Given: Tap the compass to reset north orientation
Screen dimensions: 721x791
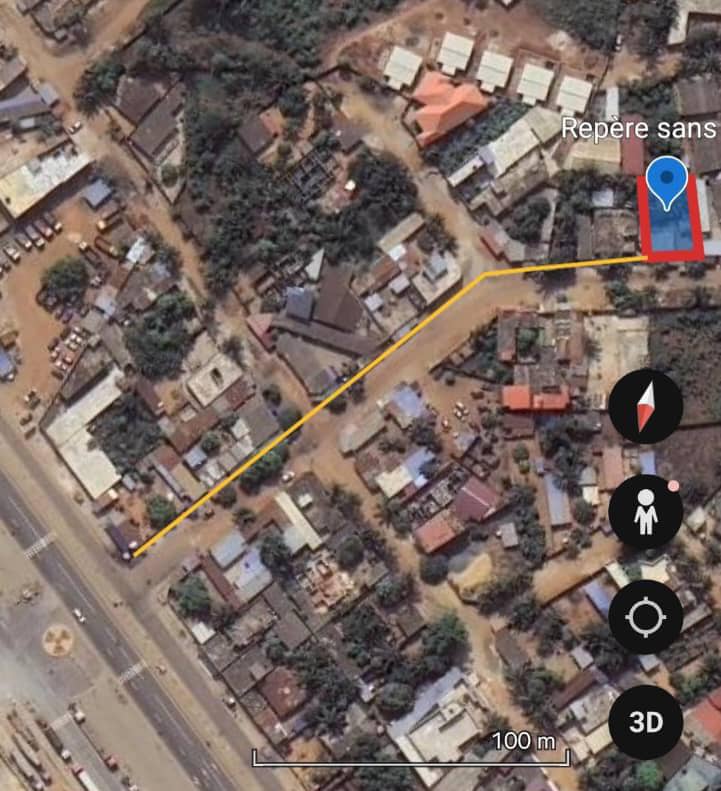Looking at the screenshot, I should click(x=645, y=407).
